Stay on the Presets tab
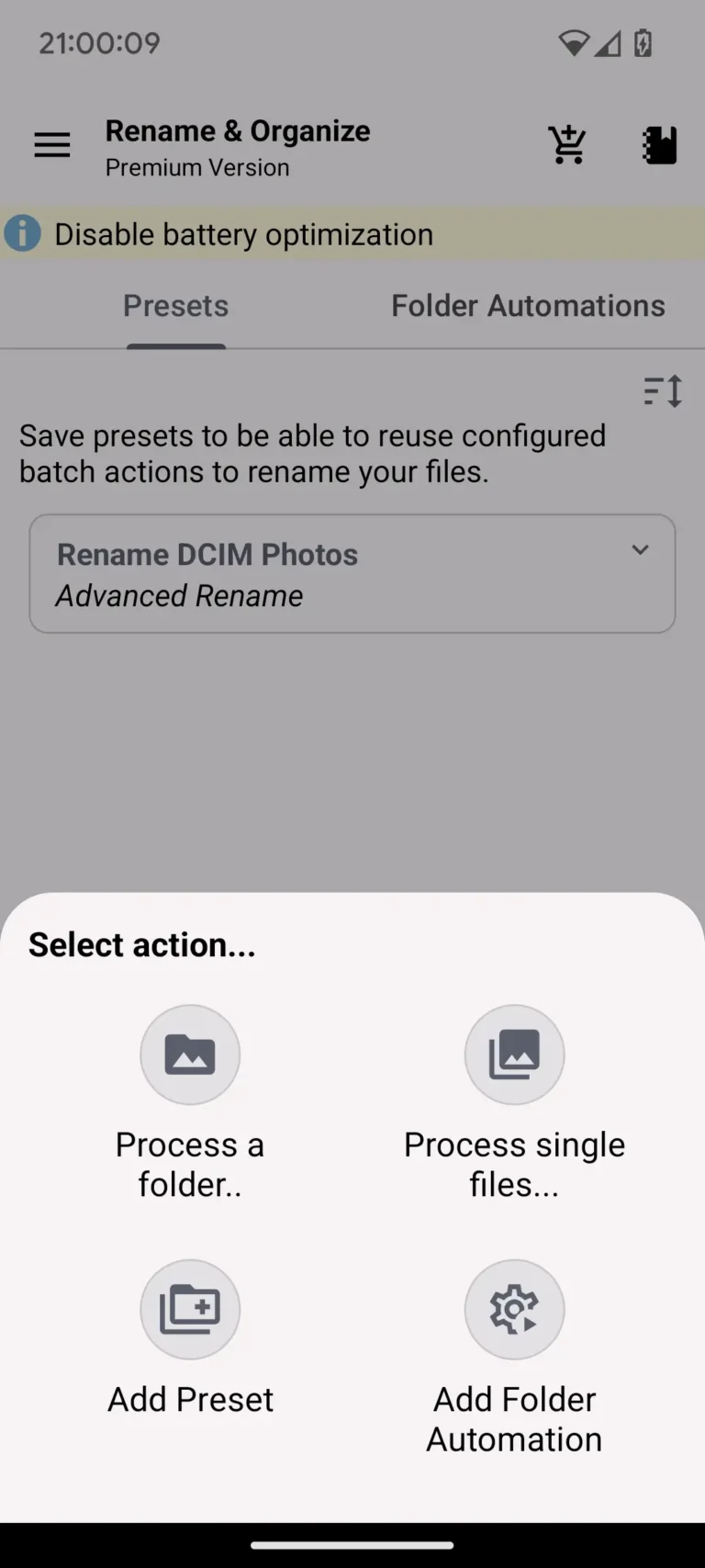This screenshot has width=705, height=1568. tap(175, 305)
